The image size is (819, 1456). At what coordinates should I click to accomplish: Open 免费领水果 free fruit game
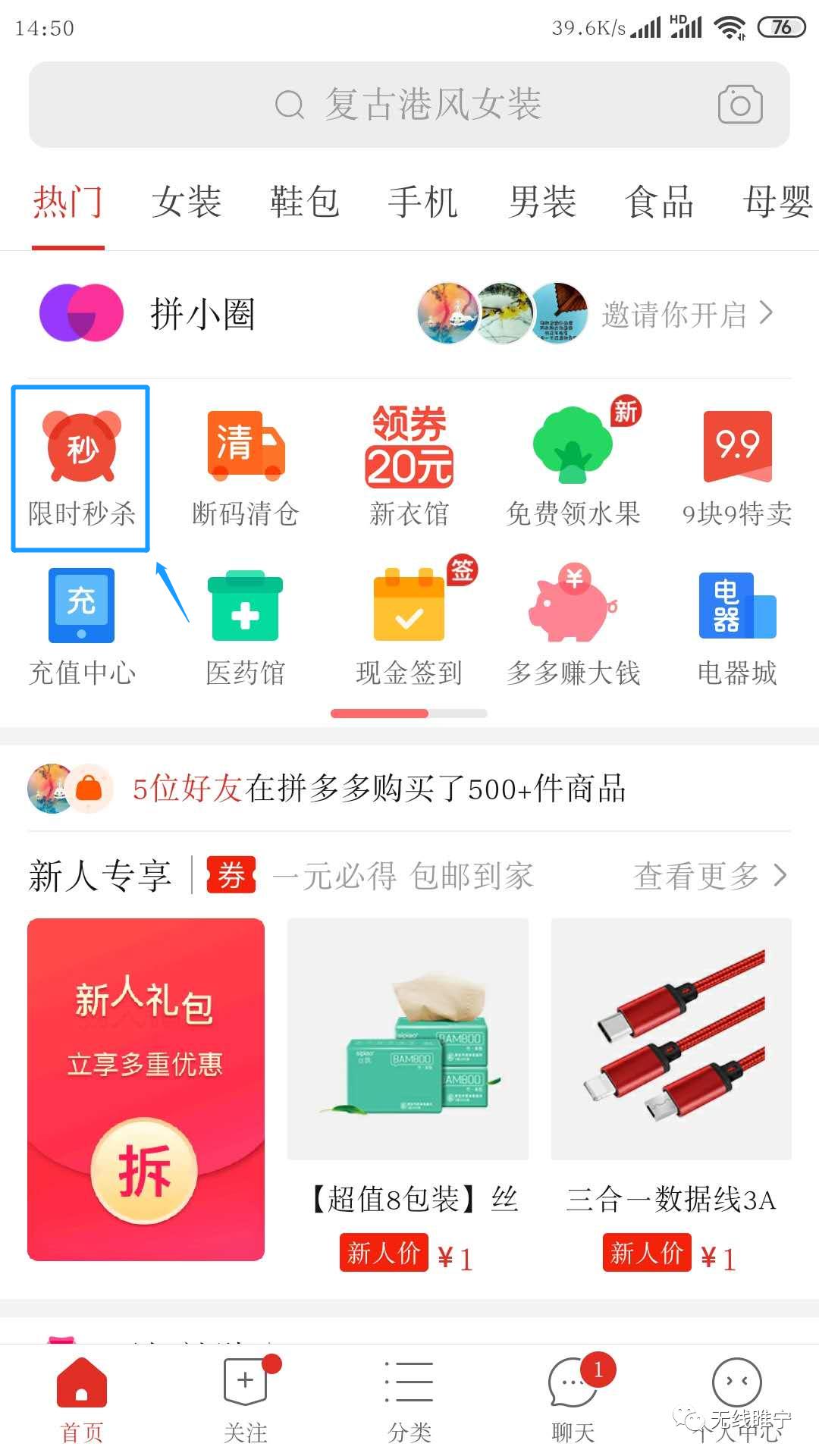(x=573, y=468)
